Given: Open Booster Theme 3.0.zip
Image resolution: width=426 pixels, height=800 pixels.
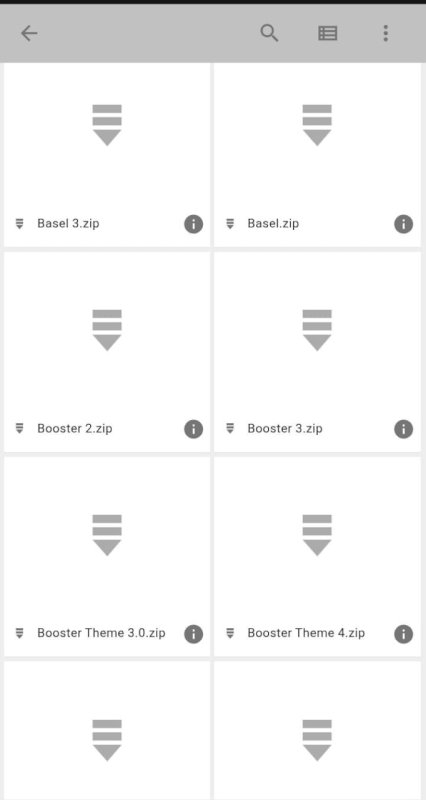Looking at the screenshot, I should (107, 557).
